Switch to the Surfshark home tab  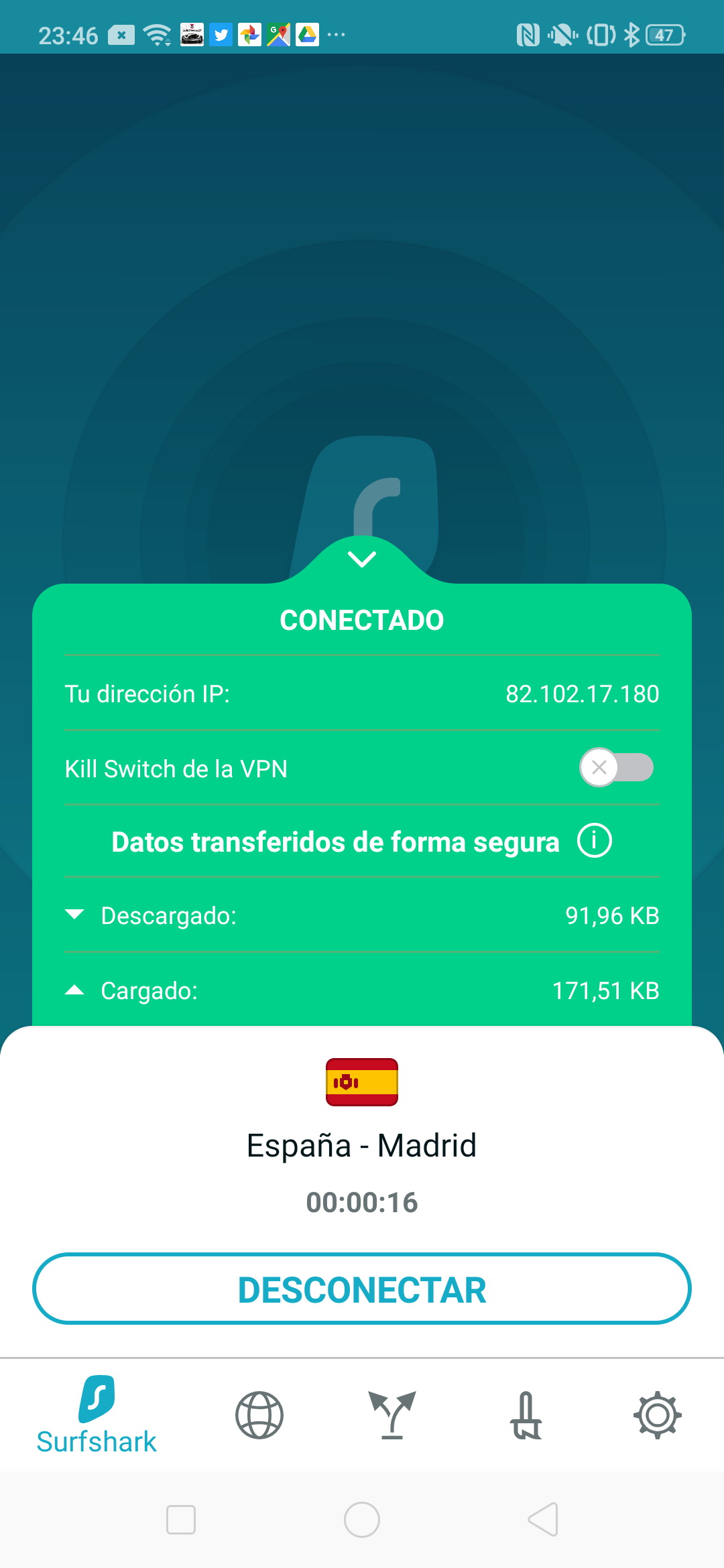[97, 1415]
